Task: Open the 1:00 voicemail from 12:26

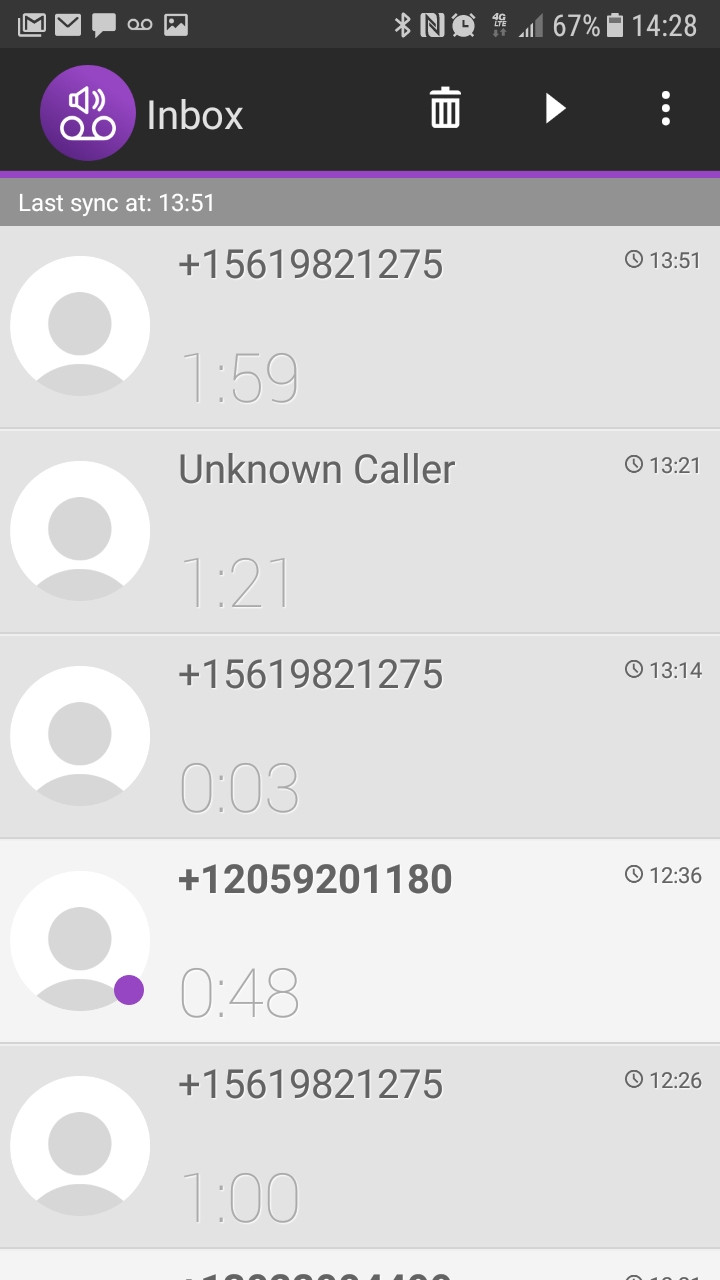Action: click(x=360, y=1147)
